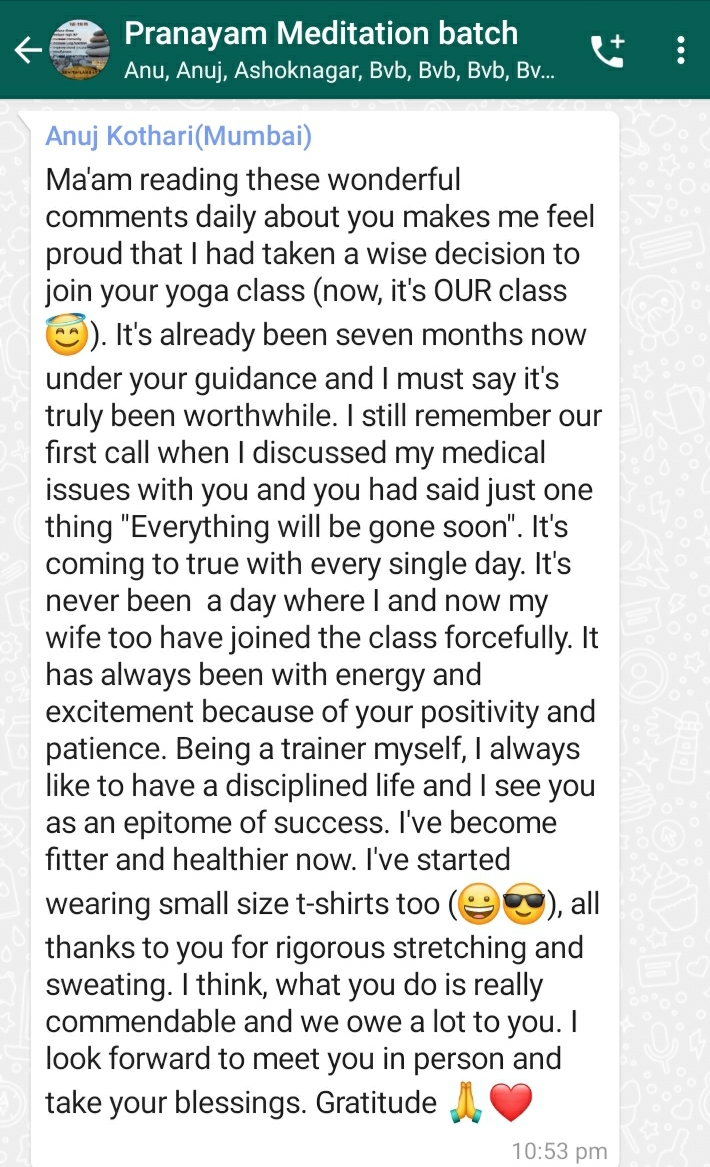The height and width of the screenshot is (1167, 710).
Task: Go back to the chat list
Action: pos(26,51)
